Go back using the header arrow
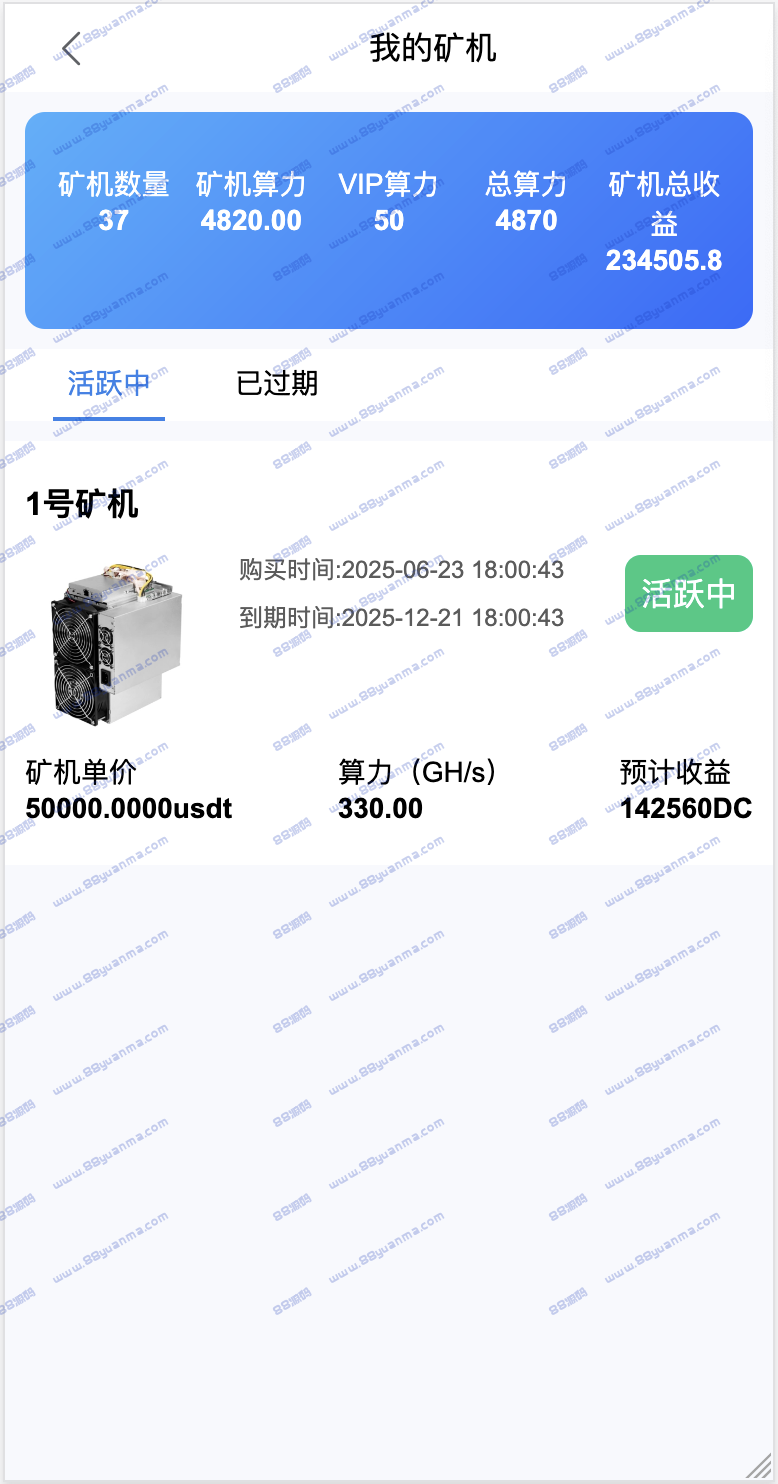 71,48
